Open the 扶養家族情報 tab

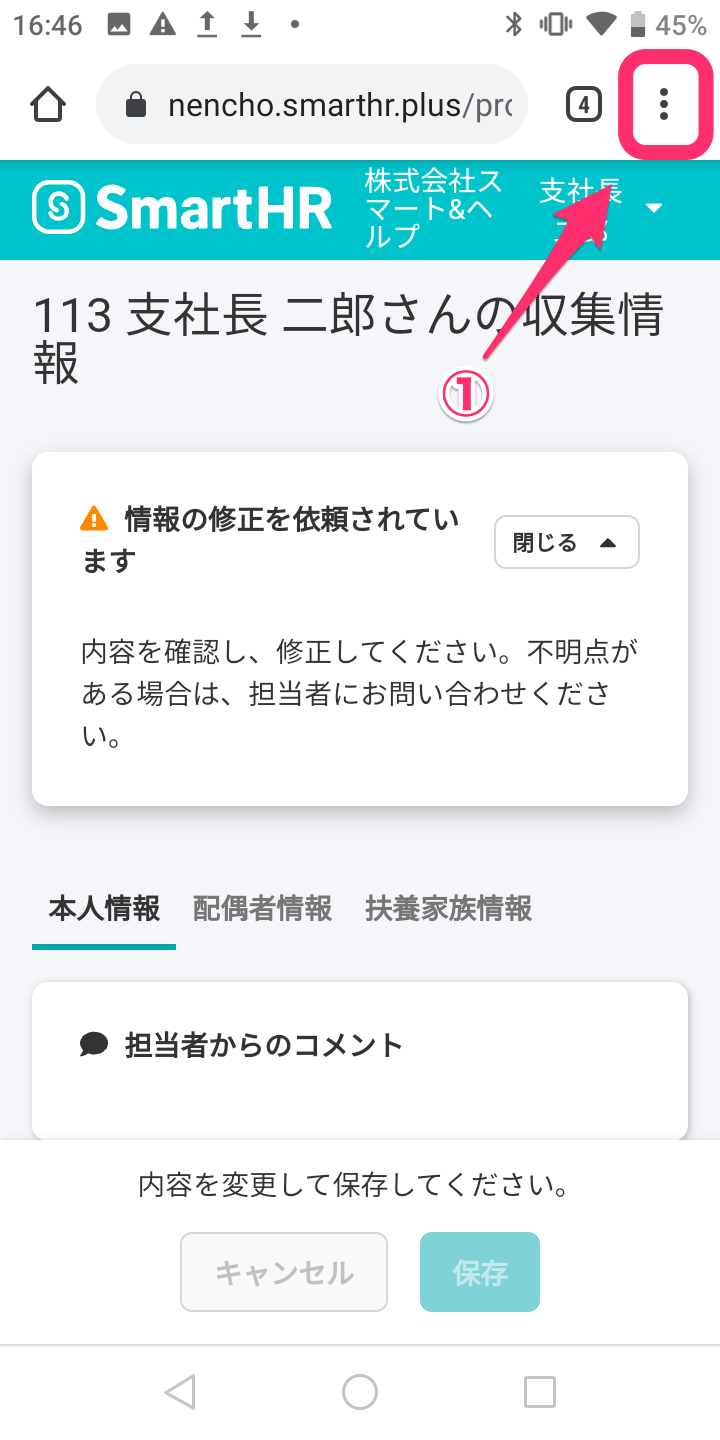[449, 909]
